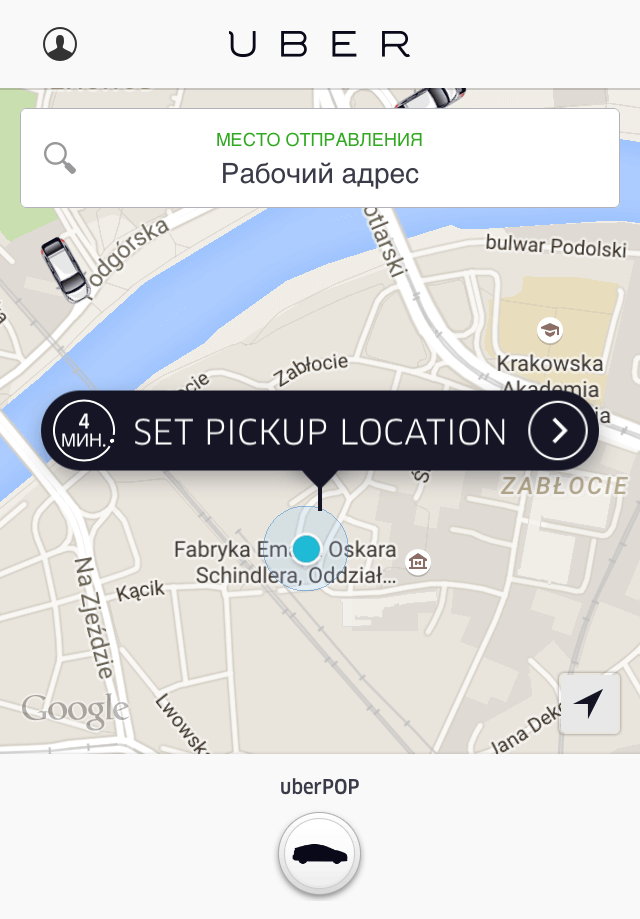
Task: Tap Set Pickup Location button
Action: 320,432
